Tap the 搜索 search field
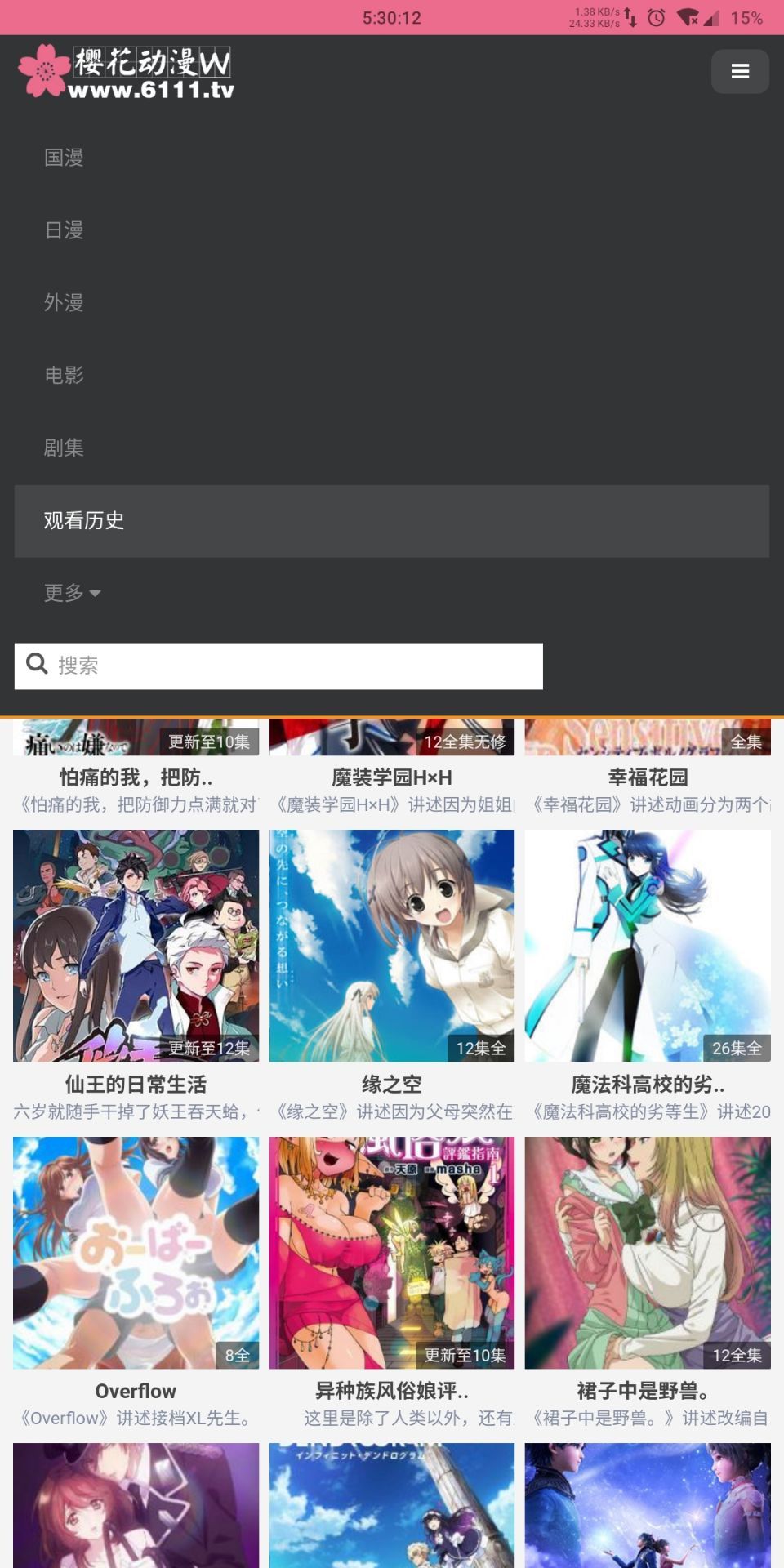This screenshot has height=1568, width=784. pyautogui.click(x=278, y=666)
